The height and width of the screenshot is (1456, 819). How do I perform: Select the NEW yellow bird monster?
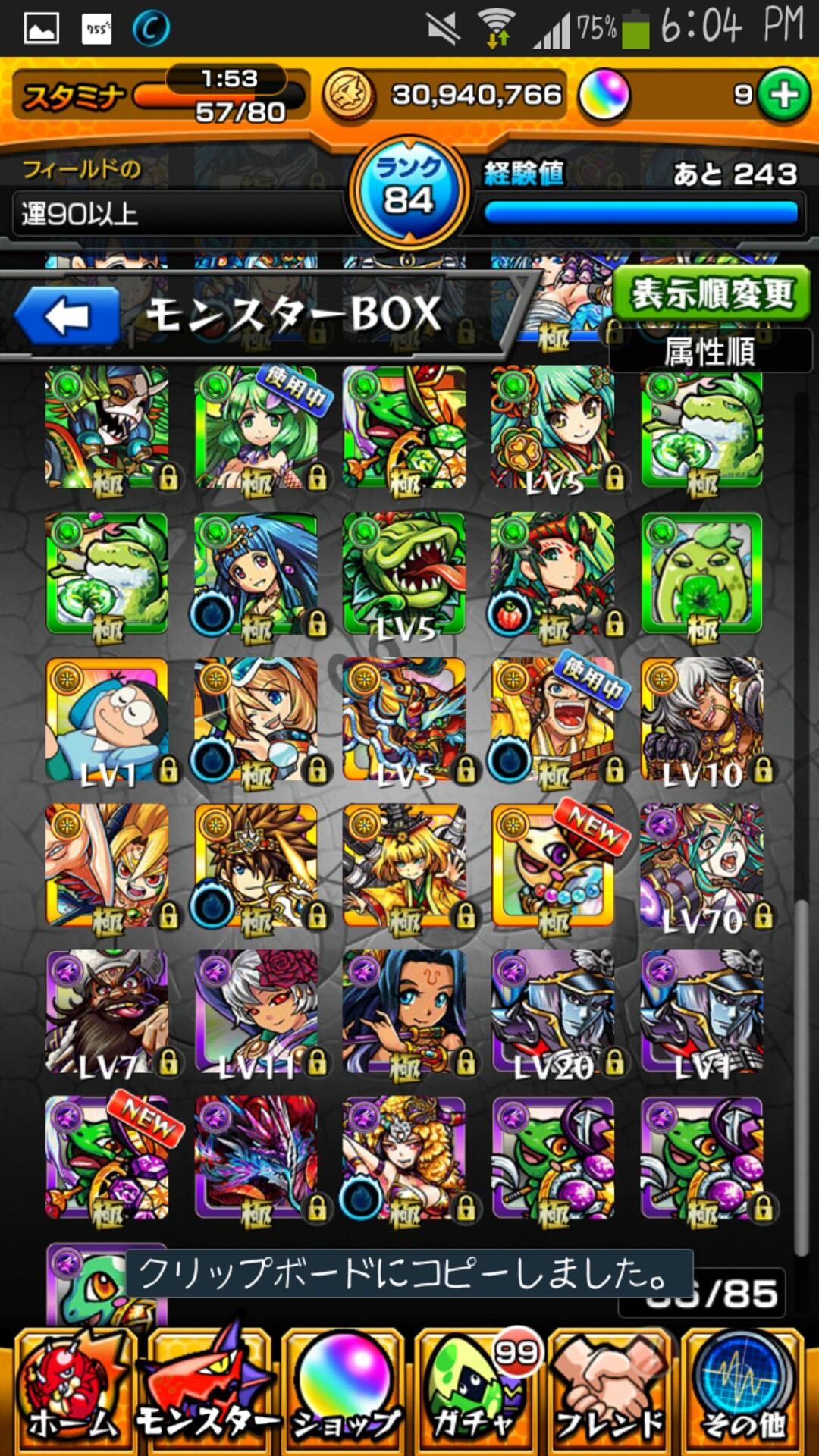pyautogui.click(x=553, y=867)
